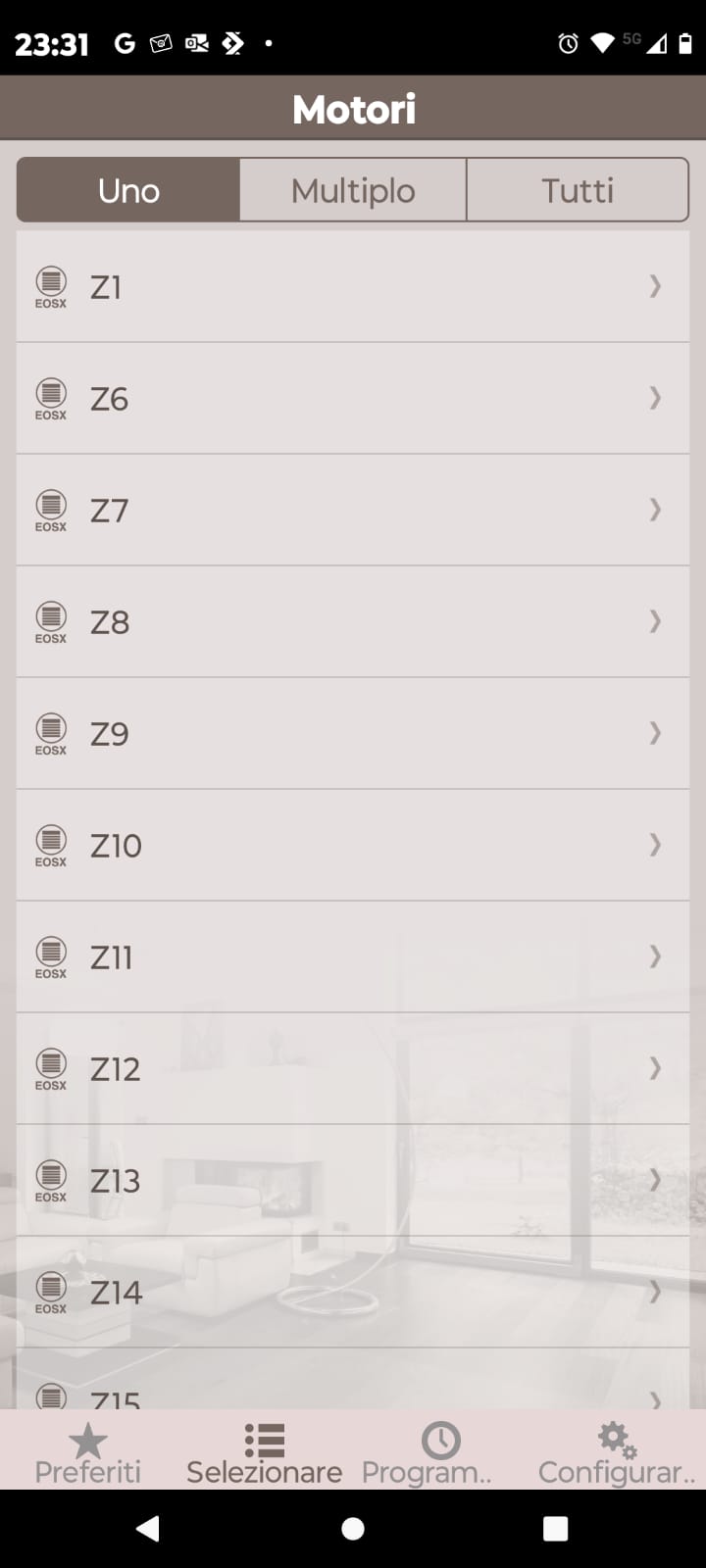Select the Uno segment
The image size is (706, 1568).
(128, 190)
